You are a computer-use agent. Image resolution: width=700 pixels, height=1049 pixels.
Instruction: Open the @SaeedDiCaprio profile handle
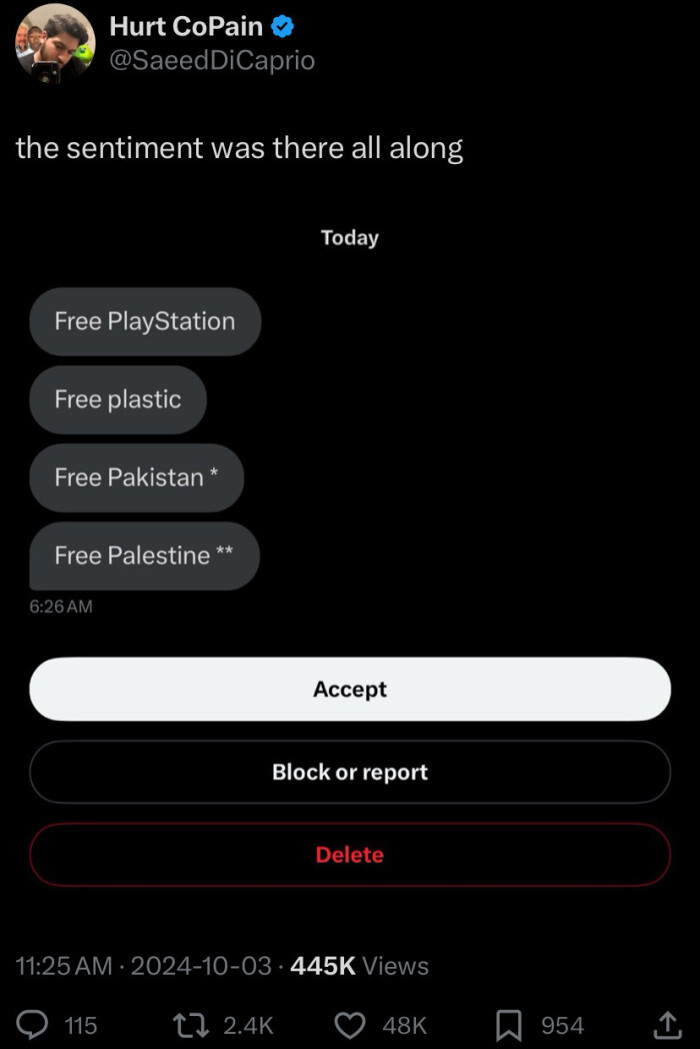tap(212, 61)
